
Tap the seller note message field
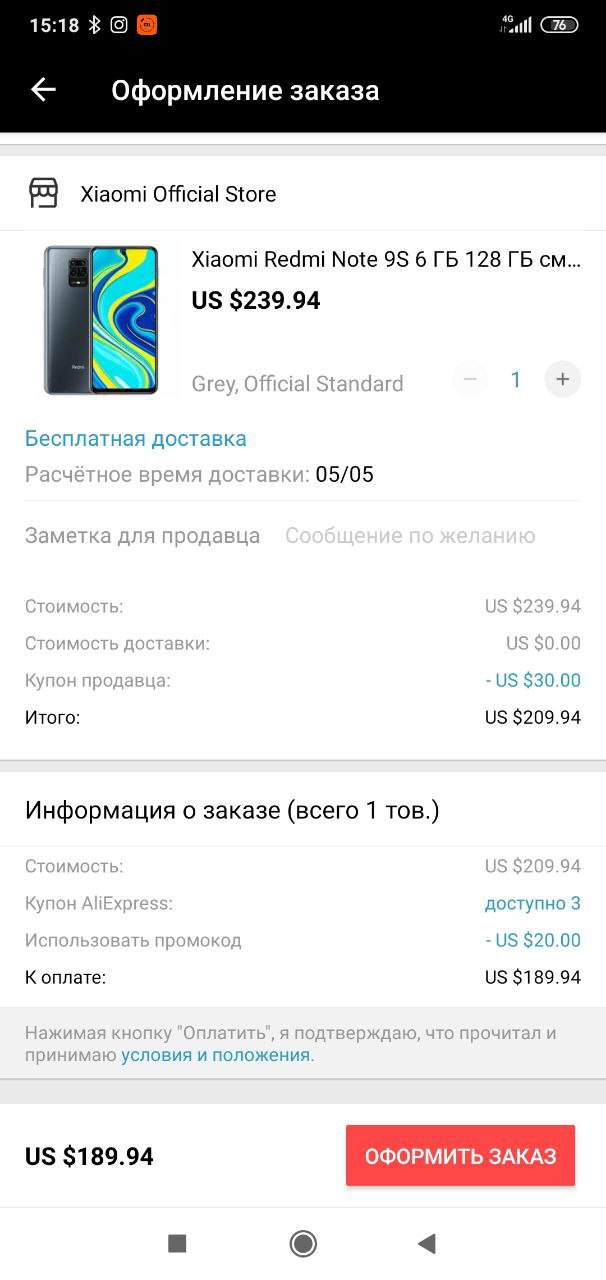[x=410, y=536]
